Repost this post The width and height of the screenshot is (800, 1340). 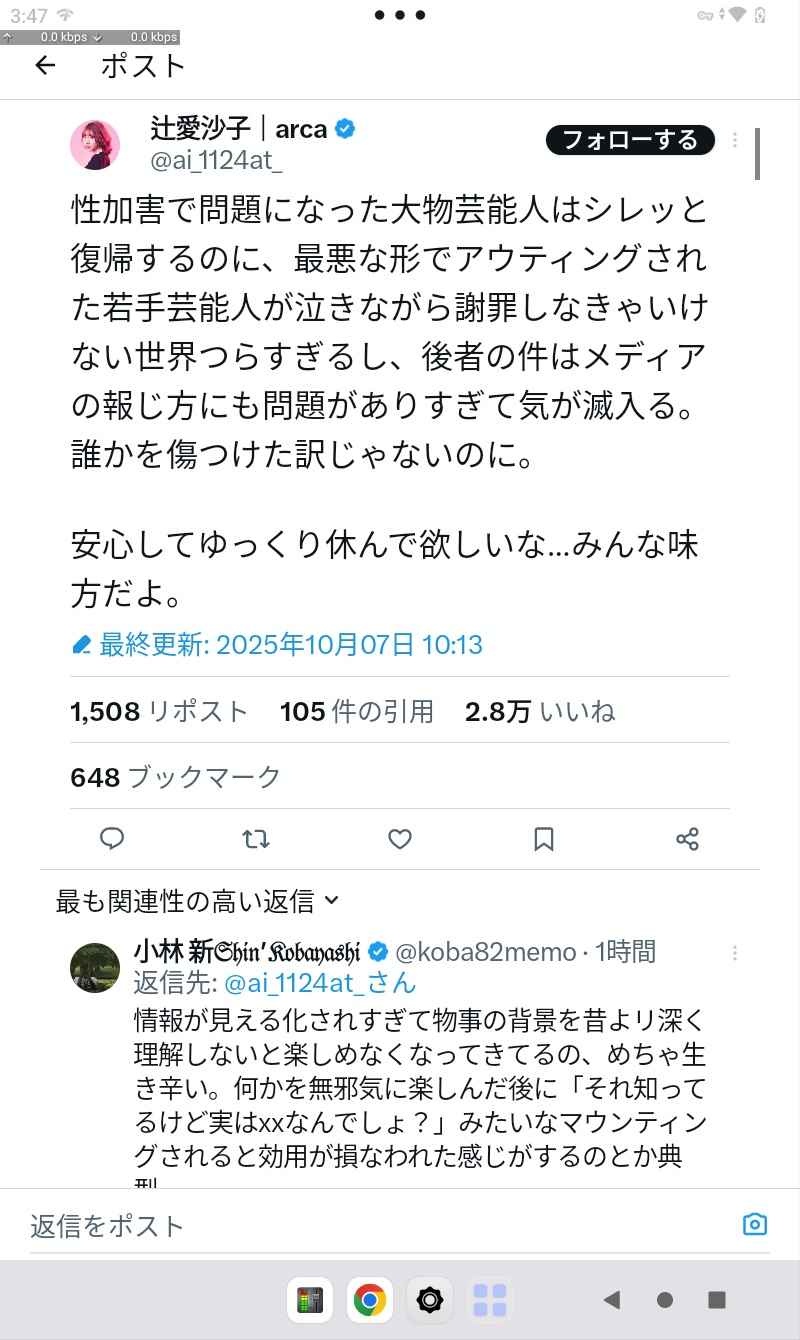point(256,839)
